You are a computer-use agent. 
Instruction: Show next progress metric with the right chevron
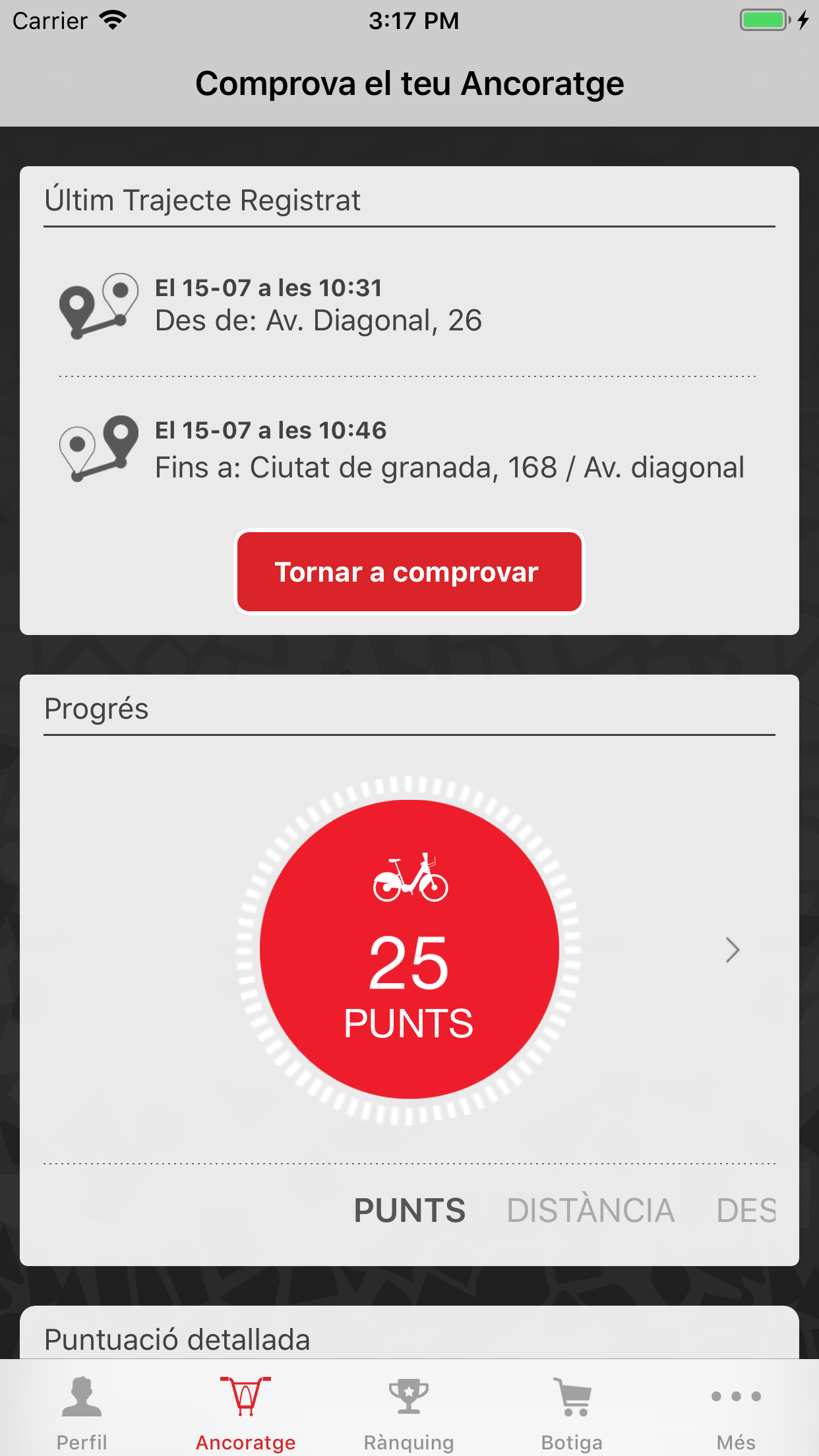coord(732,950)
